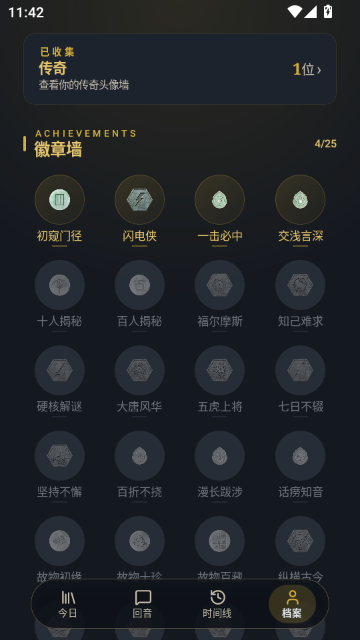
Task: Open the 初窥门径 badge
Action: coord(60,211)
